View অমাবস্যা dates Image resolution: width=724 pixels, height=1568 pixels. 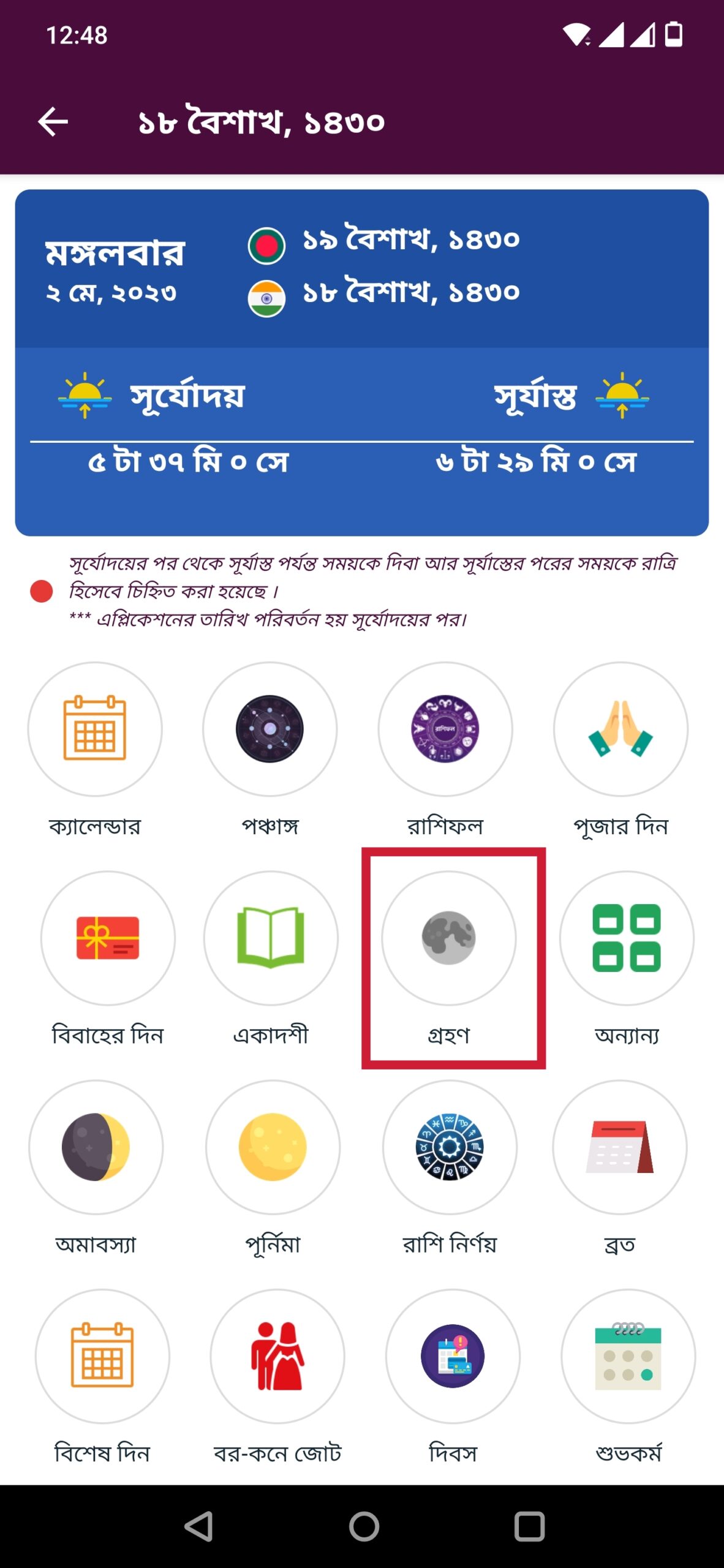click(96, 1147)
